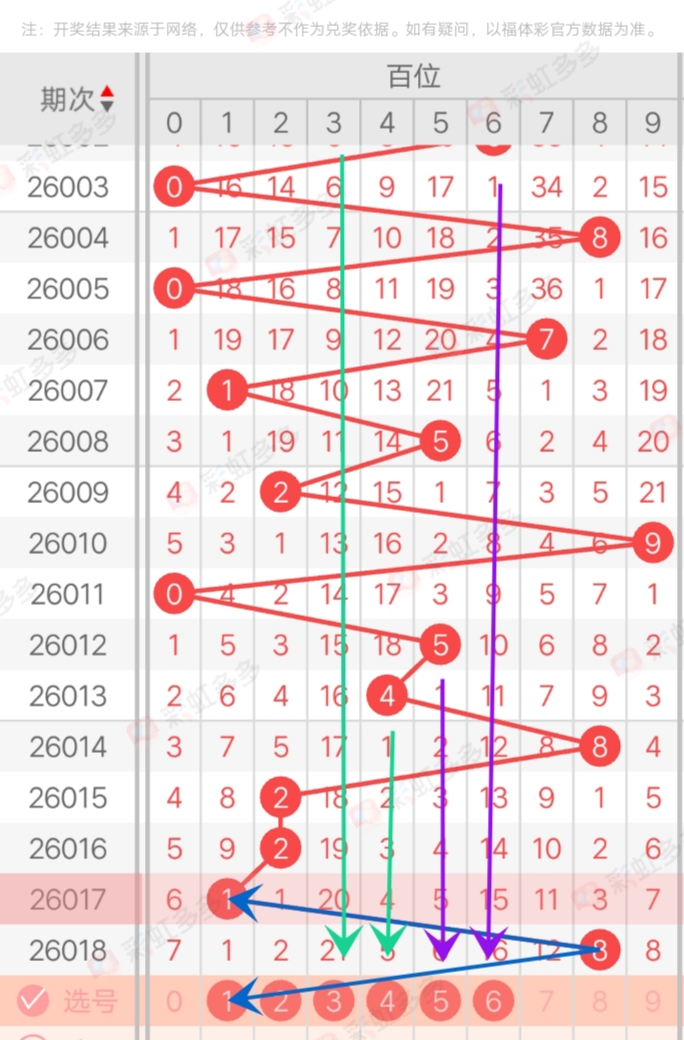Image resolution: width=684 pixels, height=1040 pixels.
Task: Select number 7 in the 选号 row
Action: (546, 1001)
